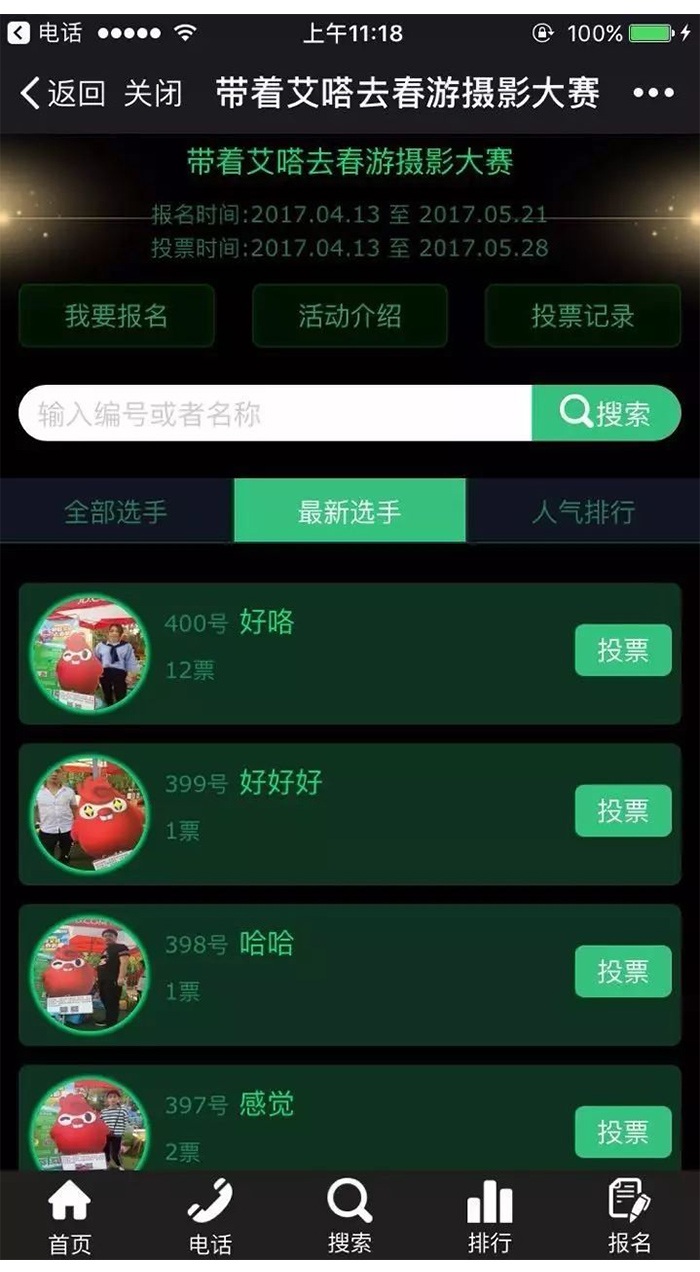Focus the 输入编号或者名称 search field

click(275, 413)
